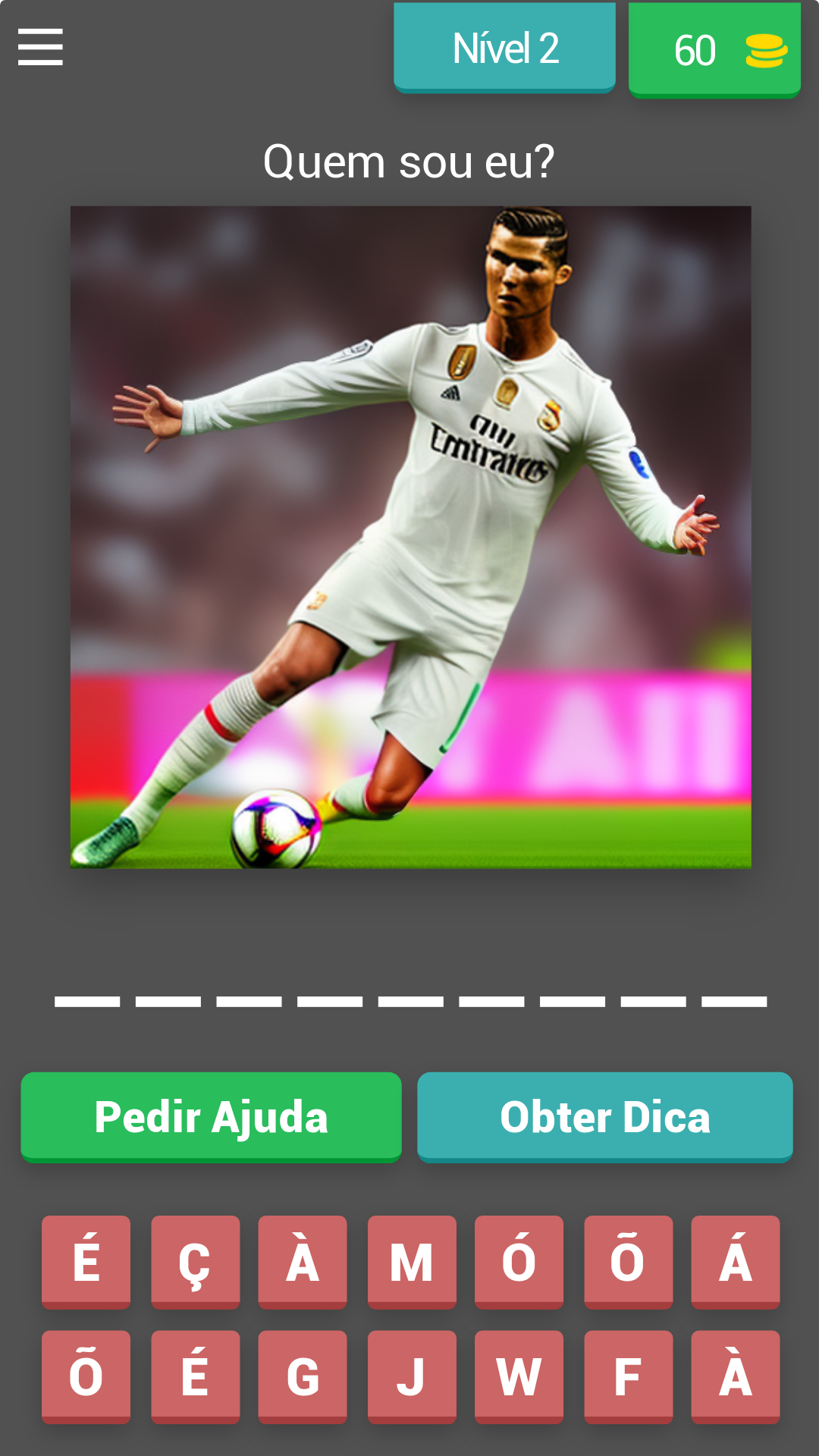Choose the letter M tile
819x1456 pixels.
412,1261
